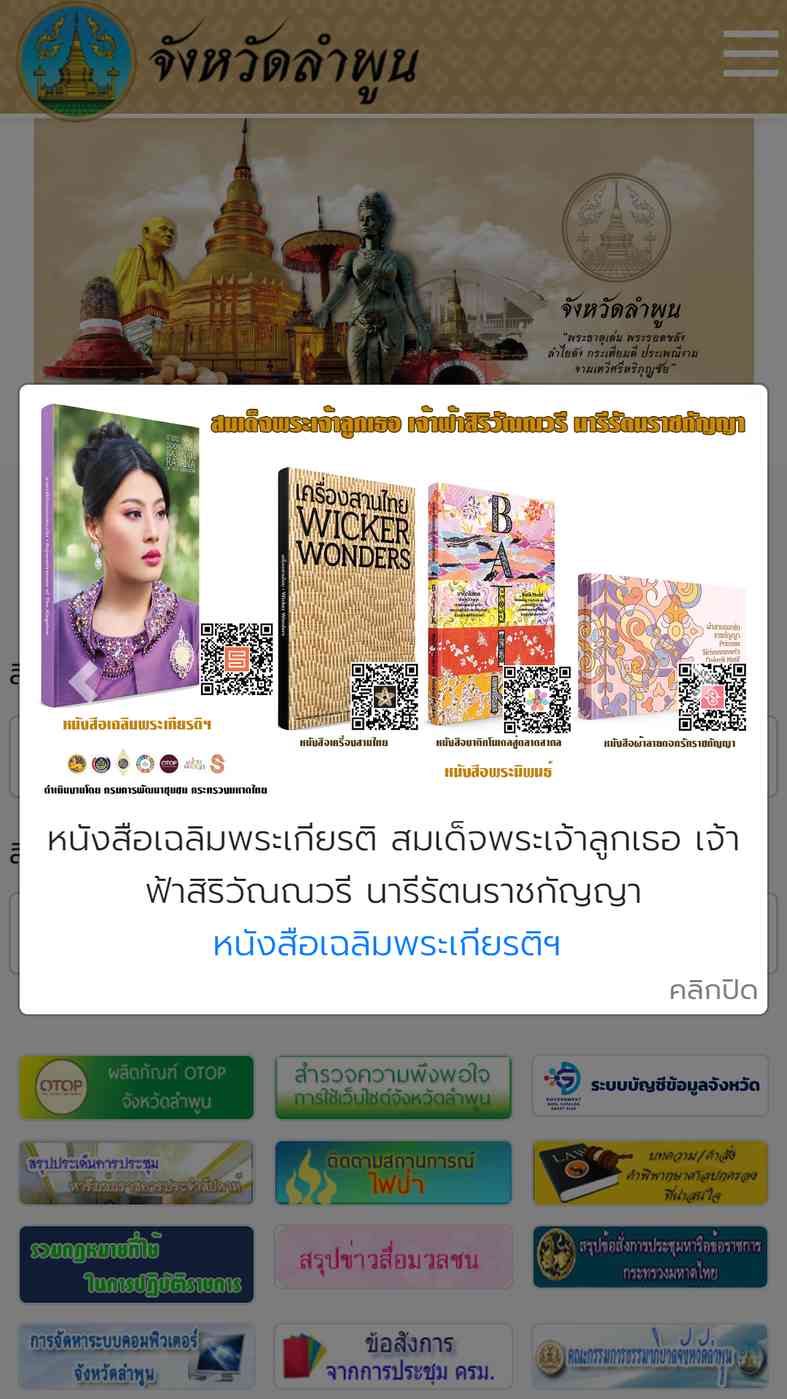Dismiss the popup with คลิกปิด
787x1399 pixels.
click(x=712, y=990)
